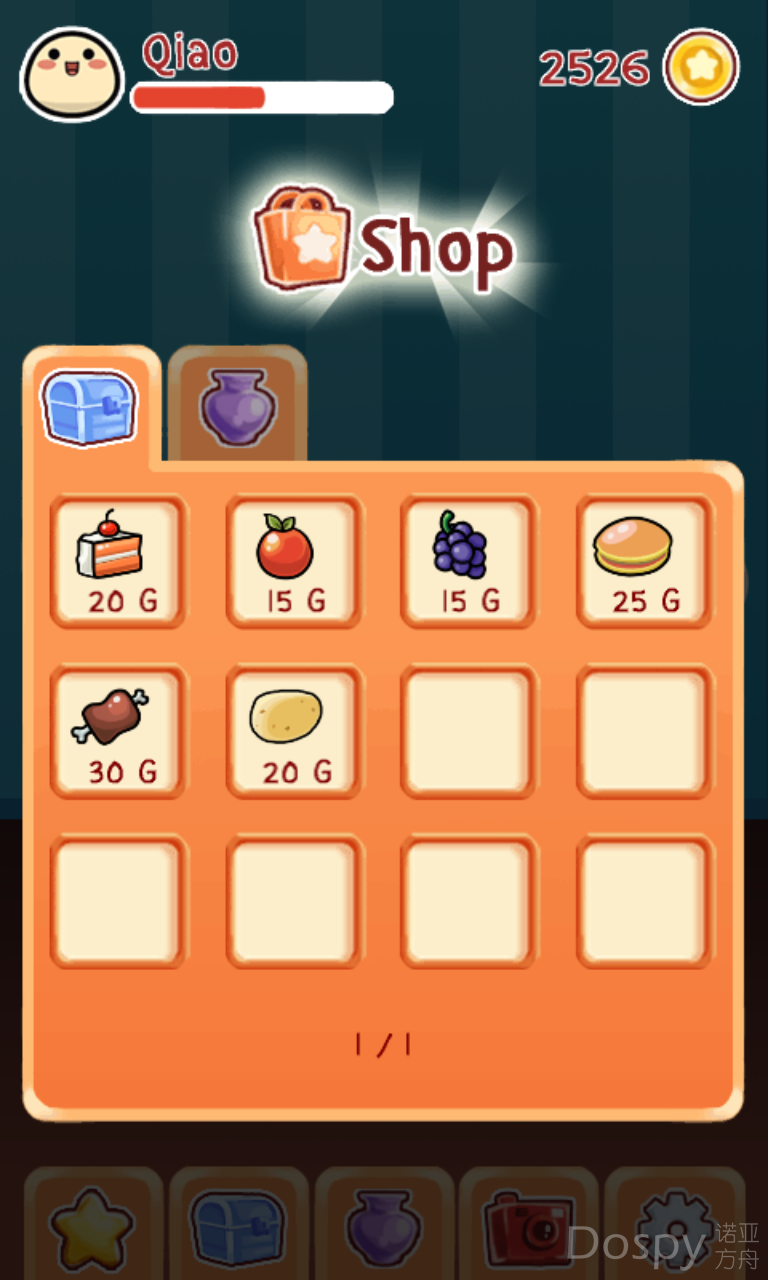Buy the meat for 30 G
This screenshot has width=768, height=1280.
(x=117, y=732)
